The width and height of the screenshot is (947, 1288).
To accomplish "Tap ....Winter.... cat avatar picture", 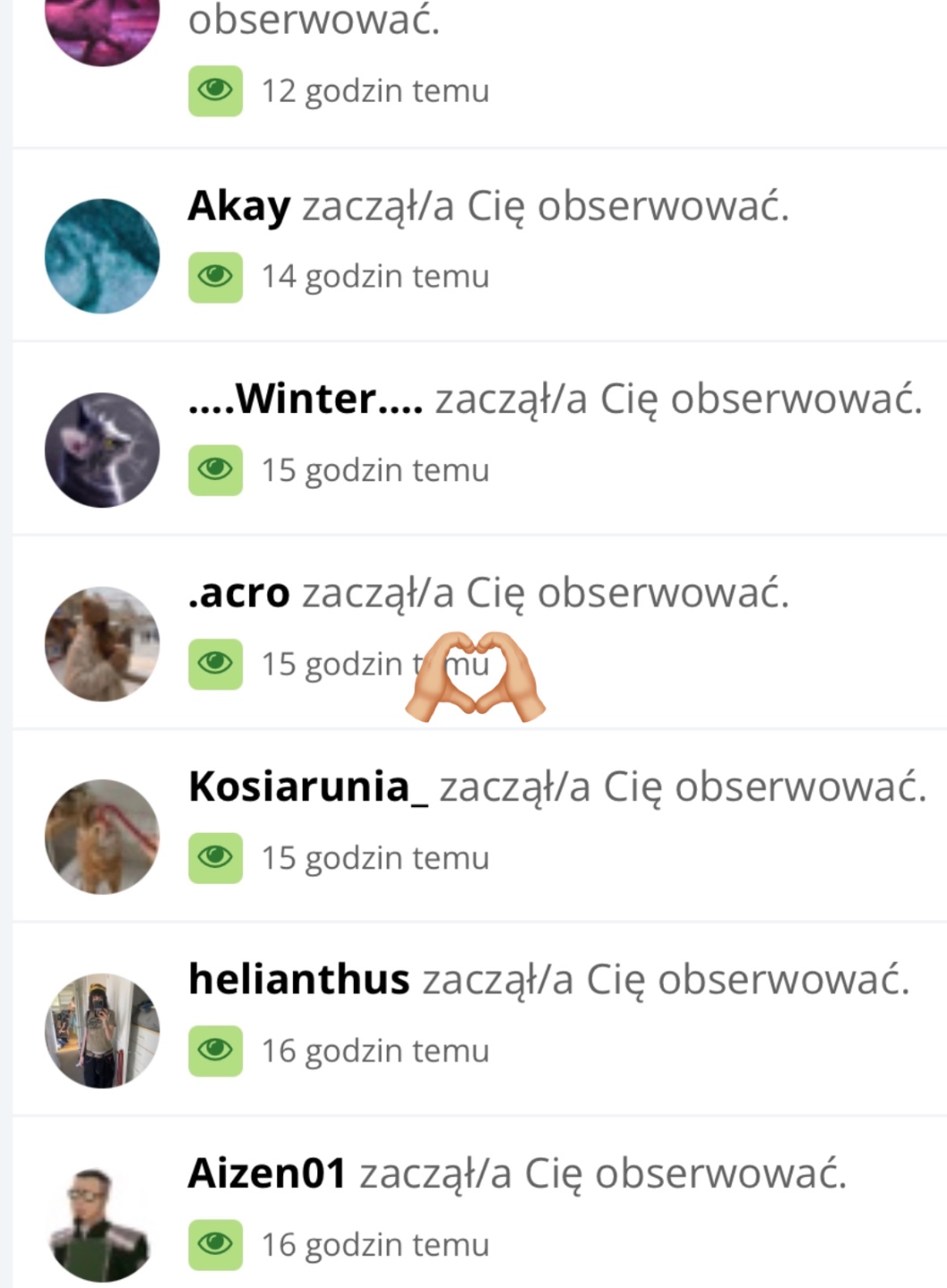I will (102, 450).
